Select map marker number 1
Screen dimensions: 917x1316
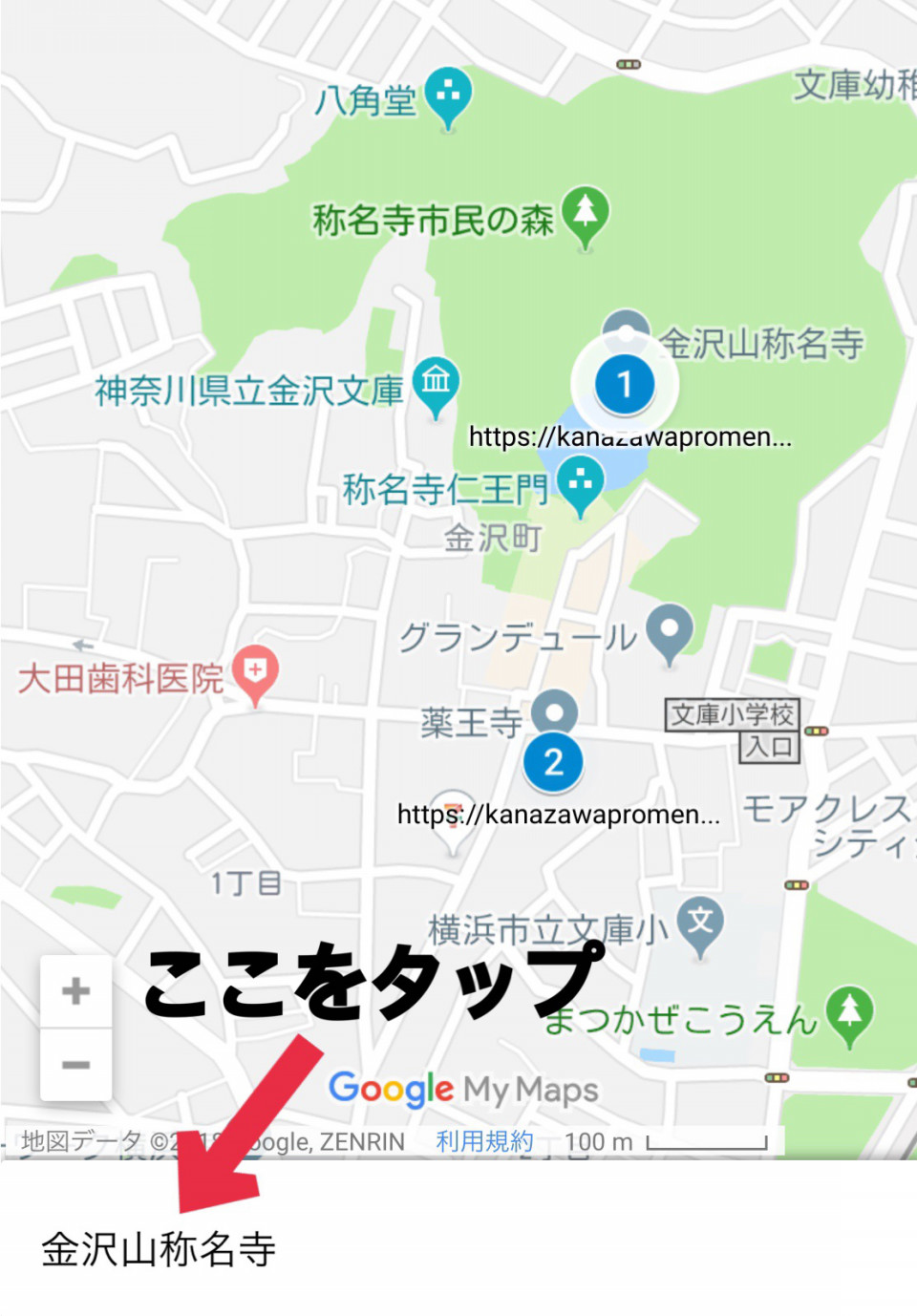click(x=625, y=385)
